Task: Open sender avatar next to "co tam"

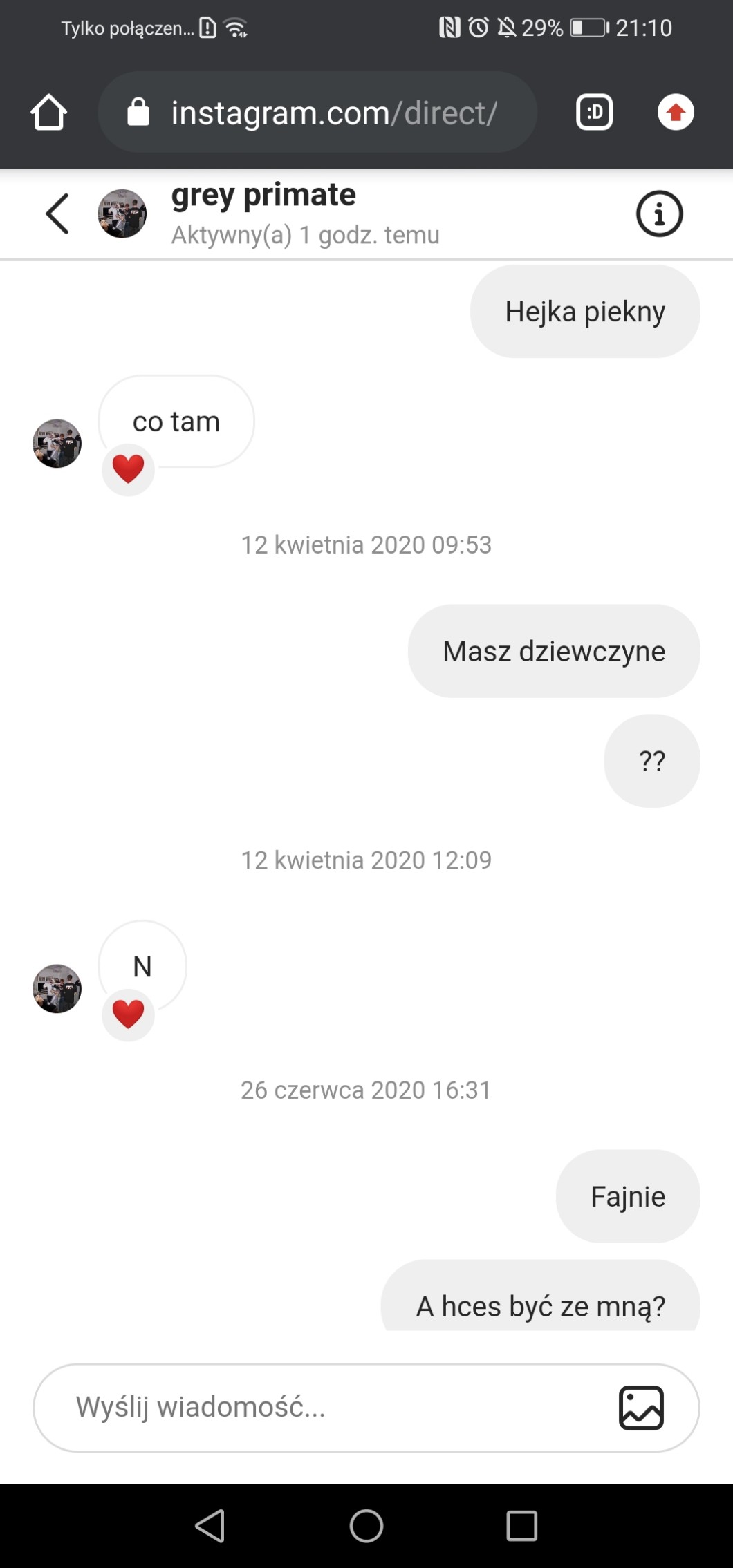Action: coord(57,444)
